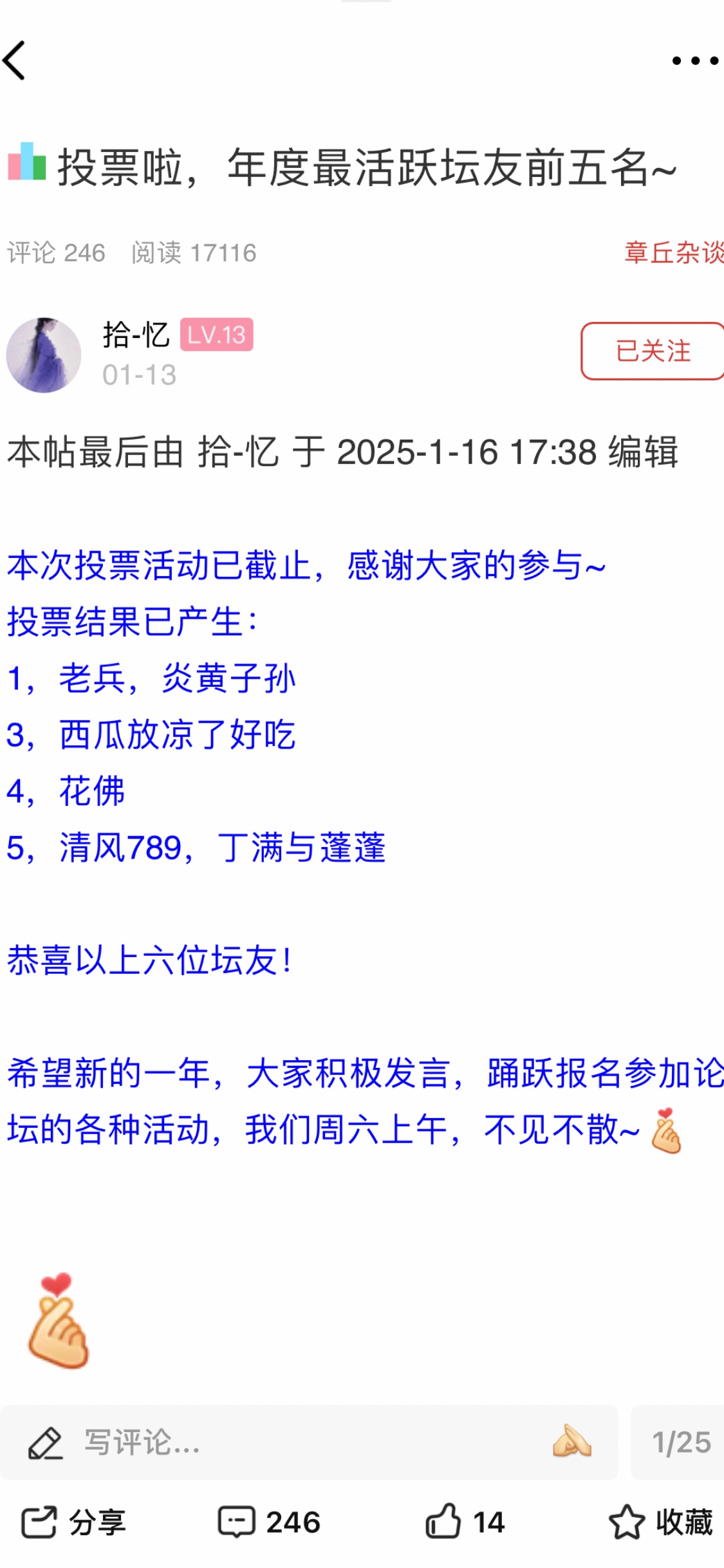This screenshot has height=1568, width=724.
Task: Tap the clapping hands emoji in comment bar
Action: pyautogui.click(x=571, y=1441)
